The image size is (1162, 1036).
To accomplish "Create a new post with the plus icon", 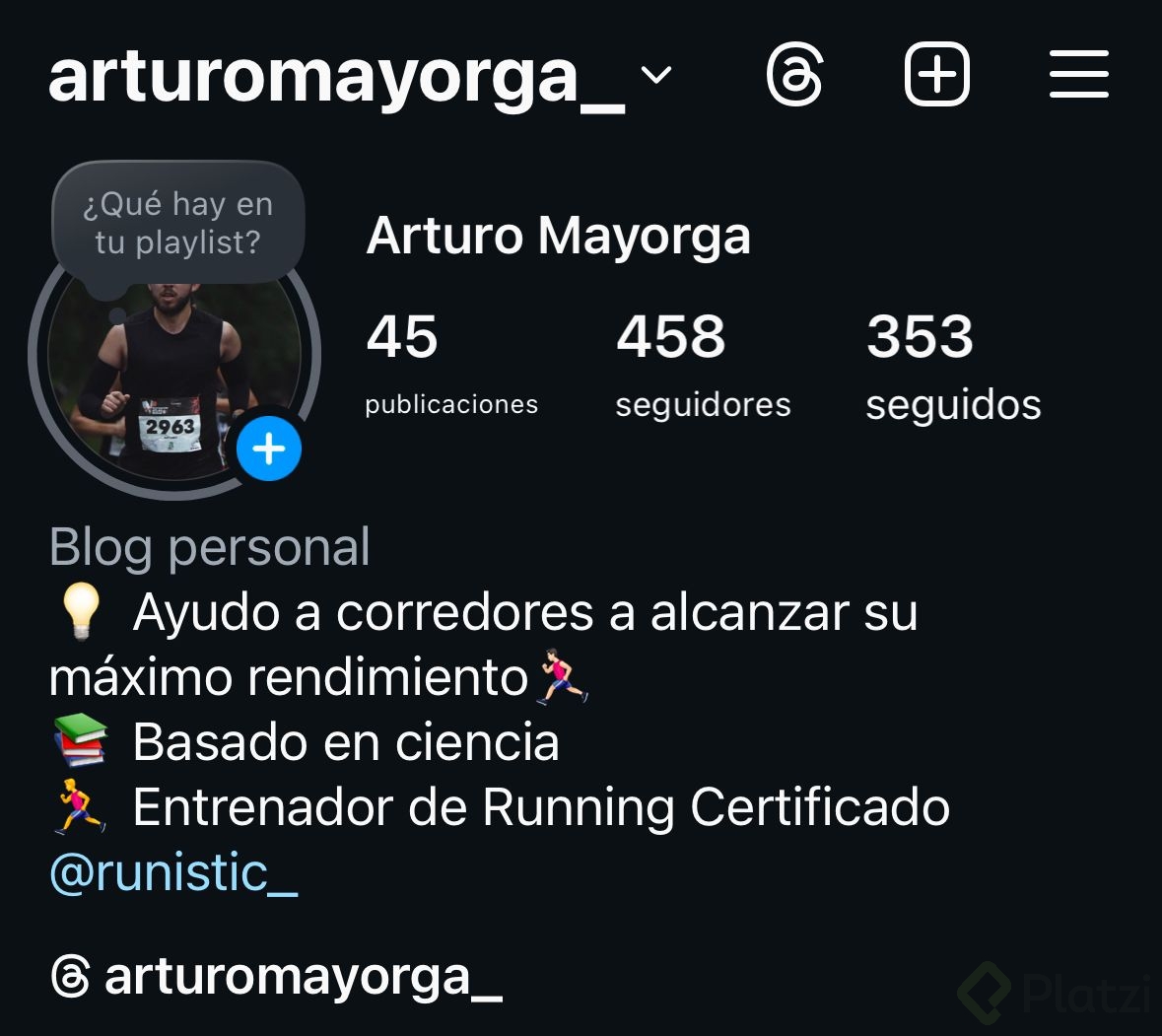I will 936,75.
